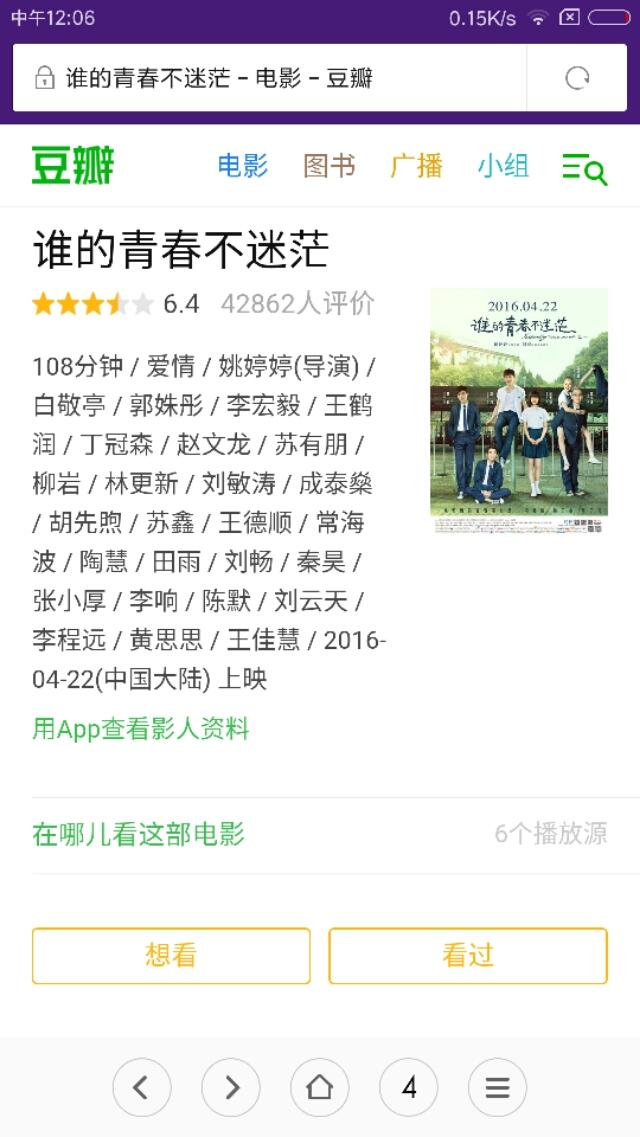Open the tab switcher showing 4
Image resolution: width=640 pixels, height=1137 pixels.
[x=408, y=1087]
